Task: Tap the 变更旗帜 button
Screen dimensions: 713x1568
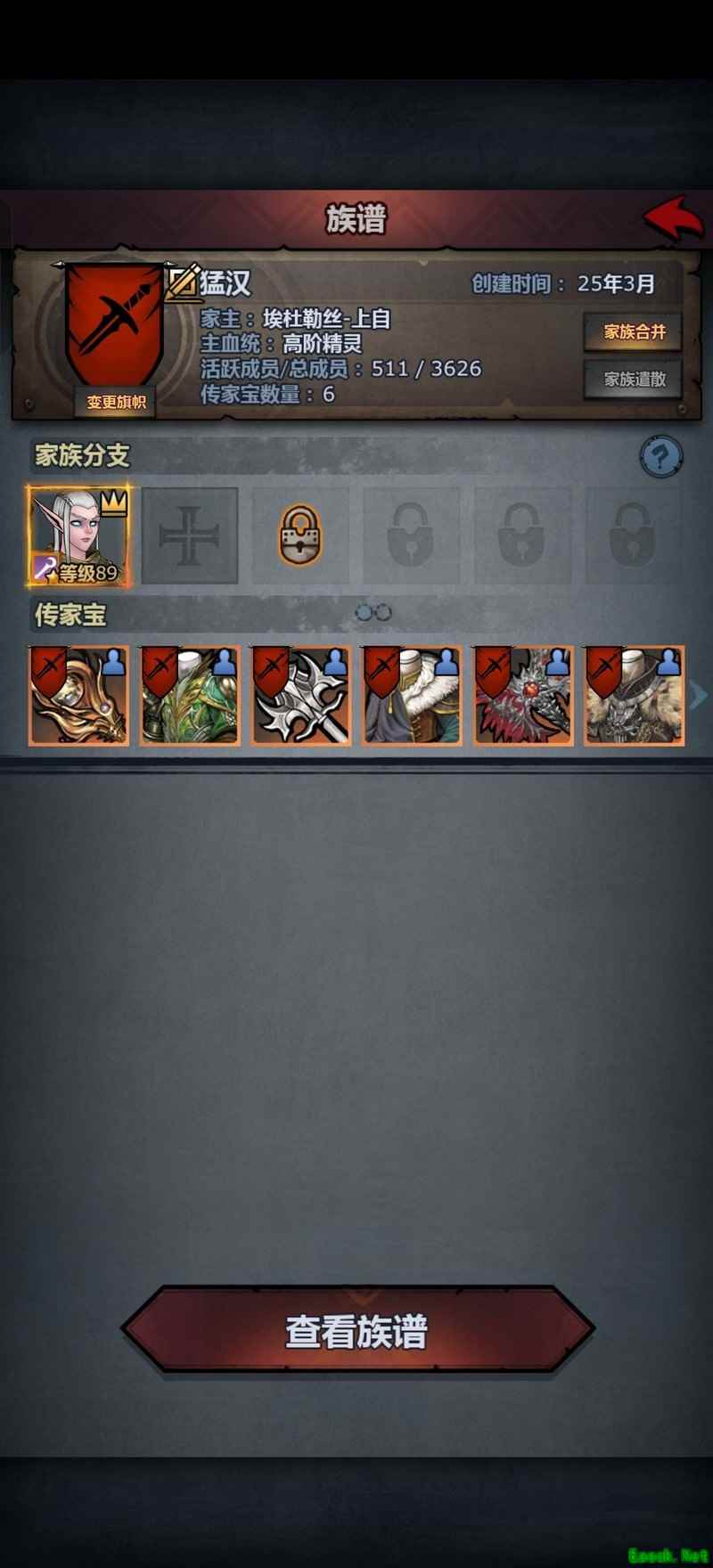Action: [x=116, y=402]
